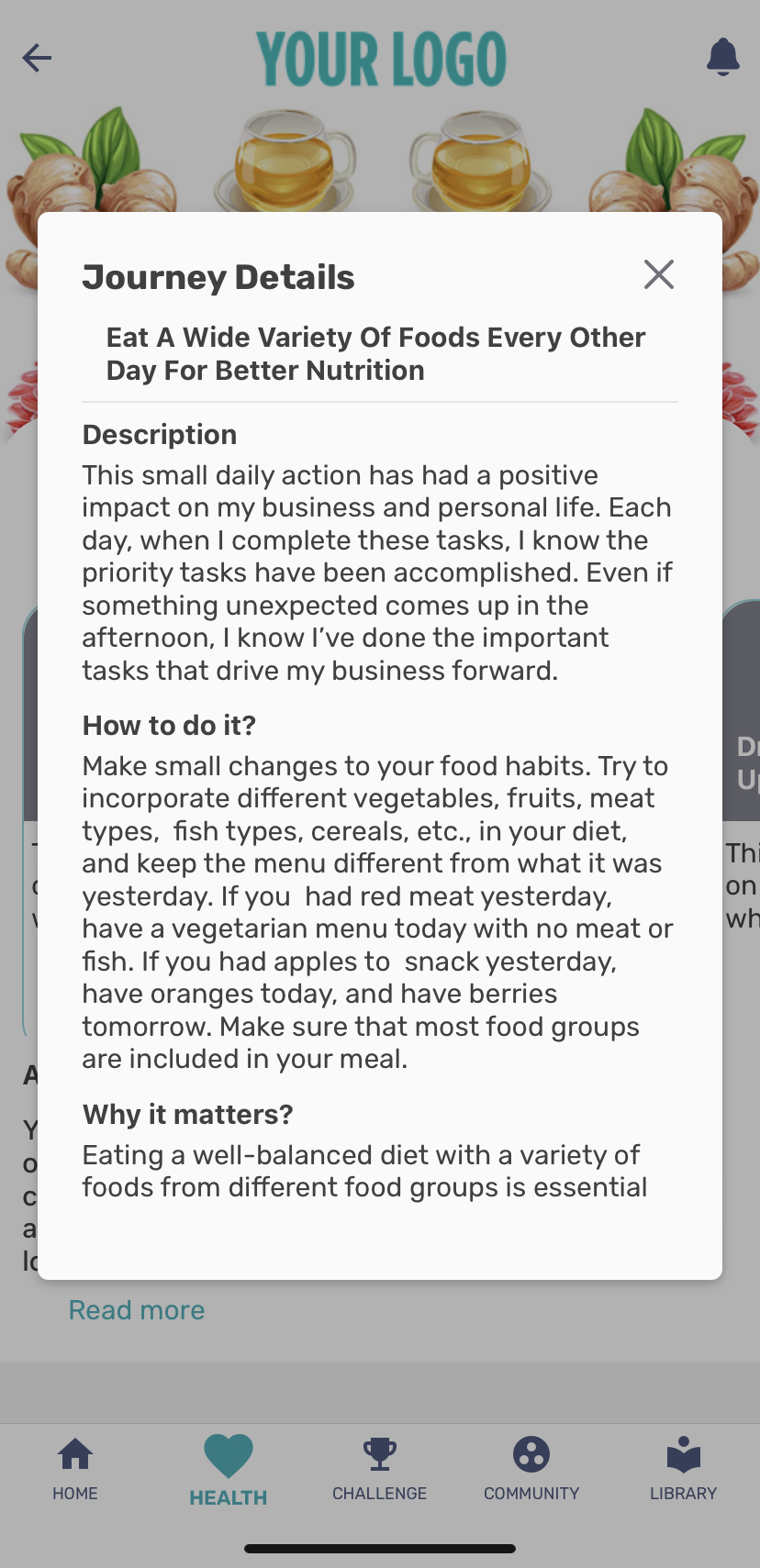Go to the Community tab
The image size is (760, 1568).
(x=531, y=1468)
